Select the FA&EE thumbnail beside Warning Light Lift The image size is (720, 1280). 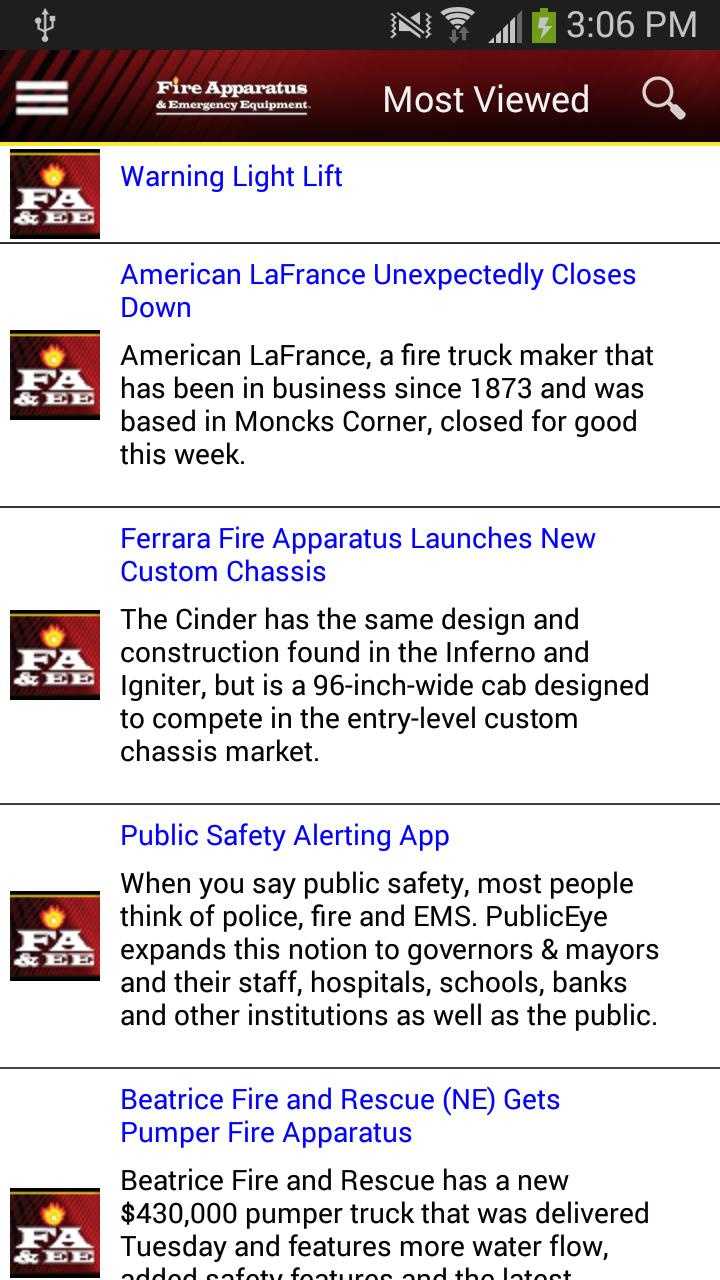coord(54,194)
